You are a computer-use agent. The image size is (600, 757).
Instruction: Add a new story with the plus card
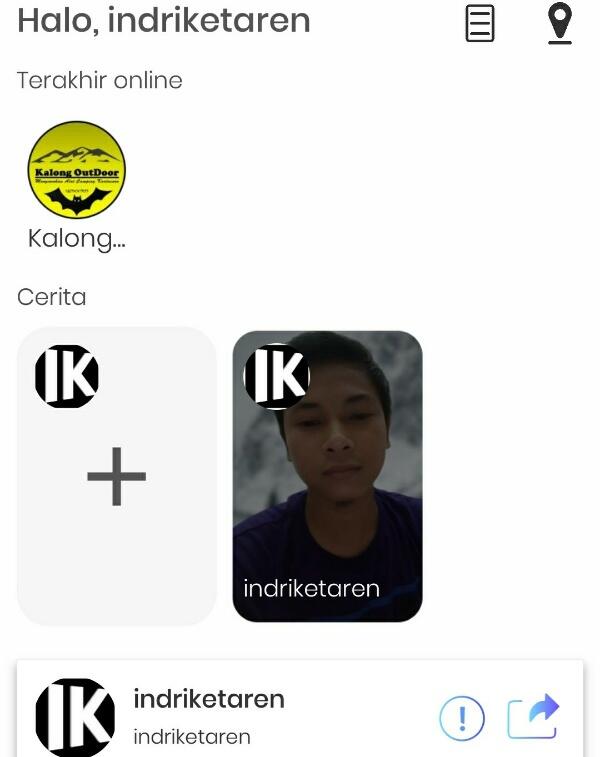tap(117, 476)
